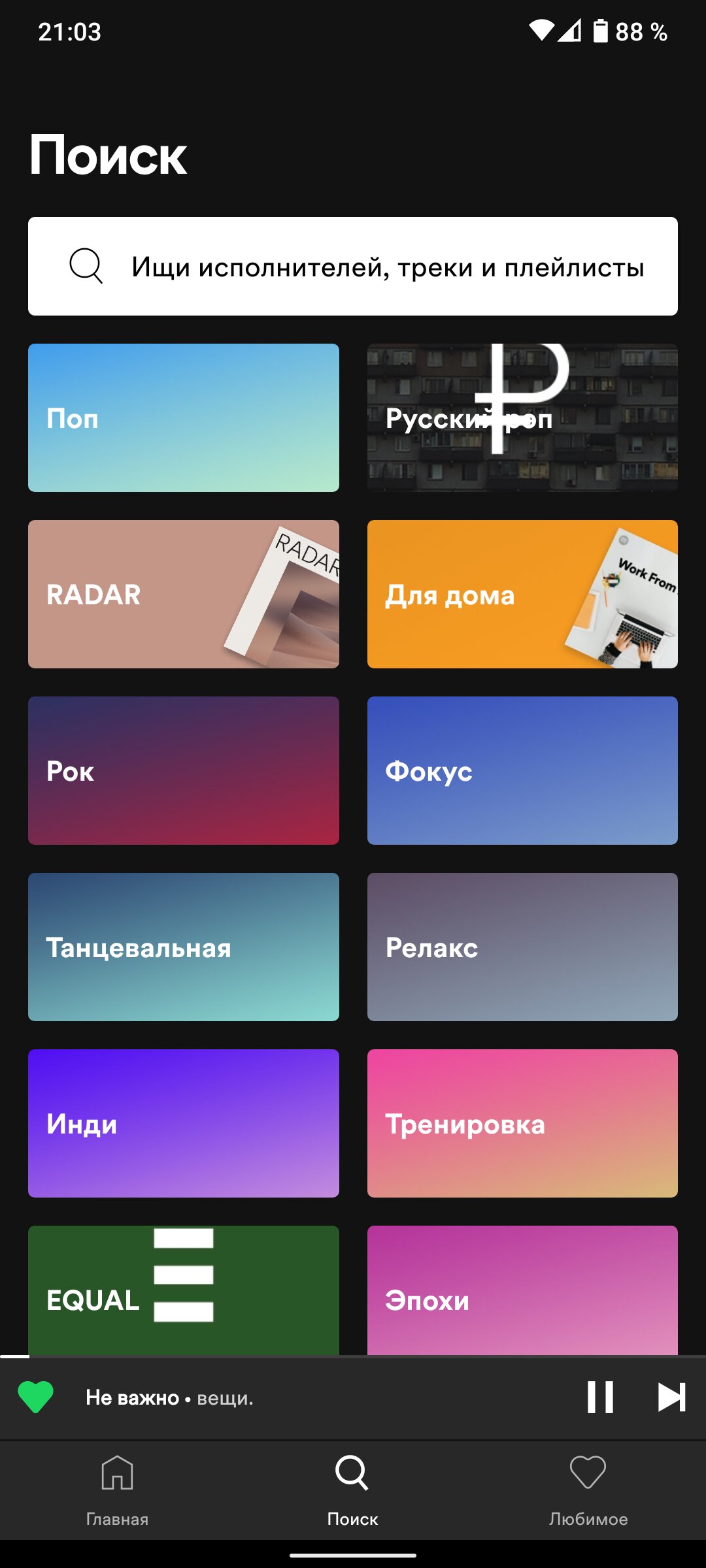Browse the Тренировка category
706x1568 pixels.
coord(522,1124)
